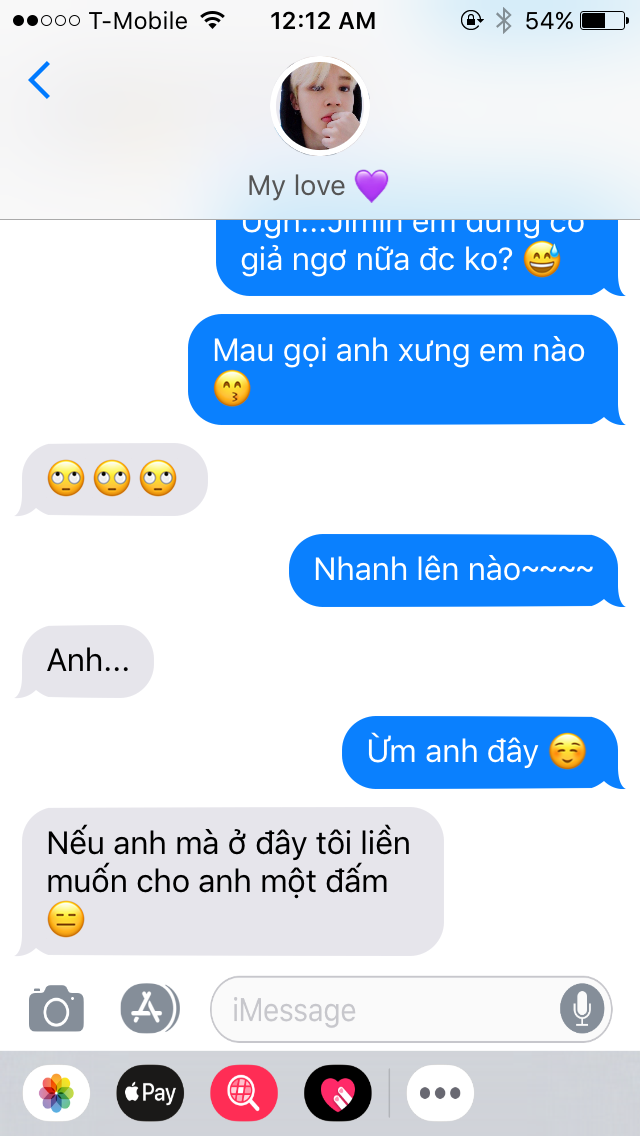Open Apple Pay in the app strip
The image size is (640, 1136).
[x=150, y=1092]
